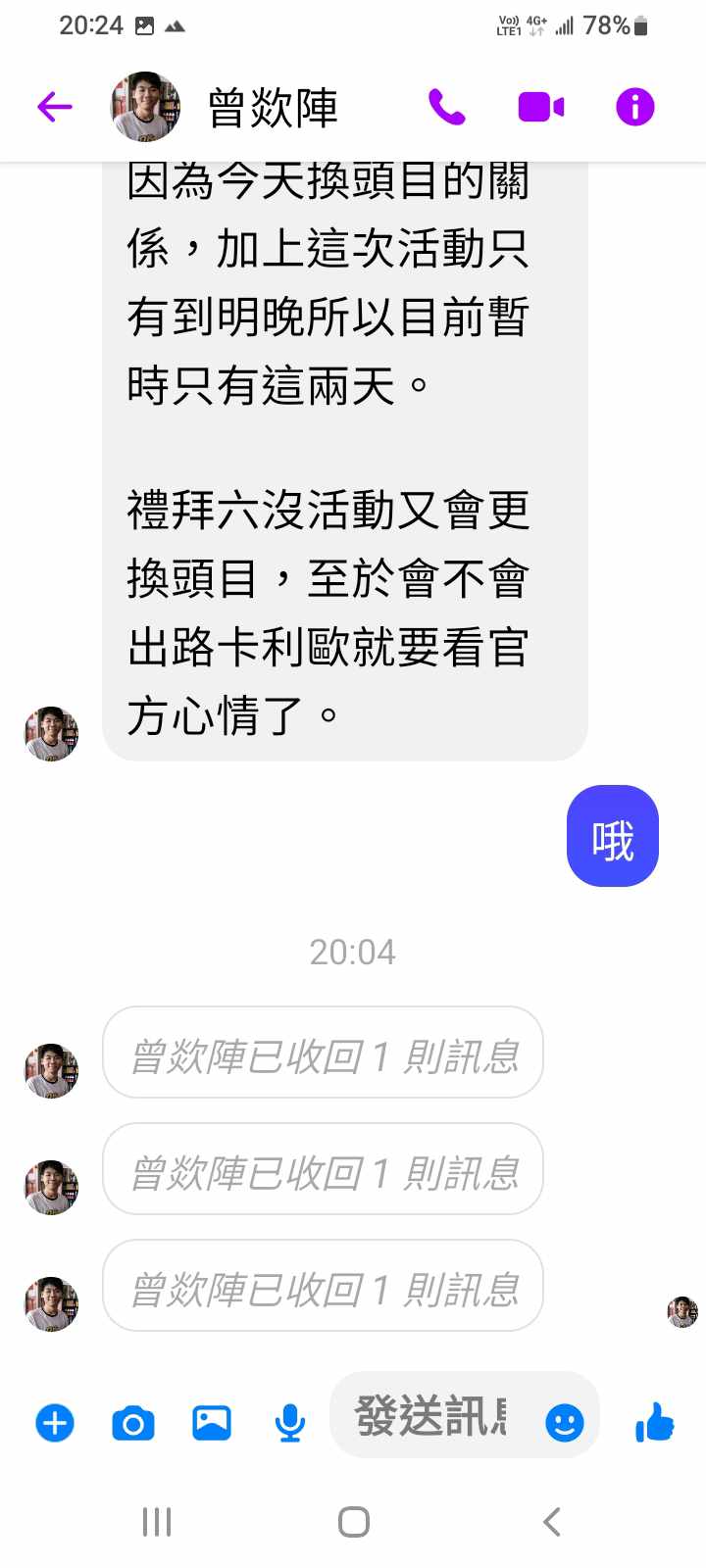Open the camera to take a photo
The image size is (706, 1568).
(133, 1422)
